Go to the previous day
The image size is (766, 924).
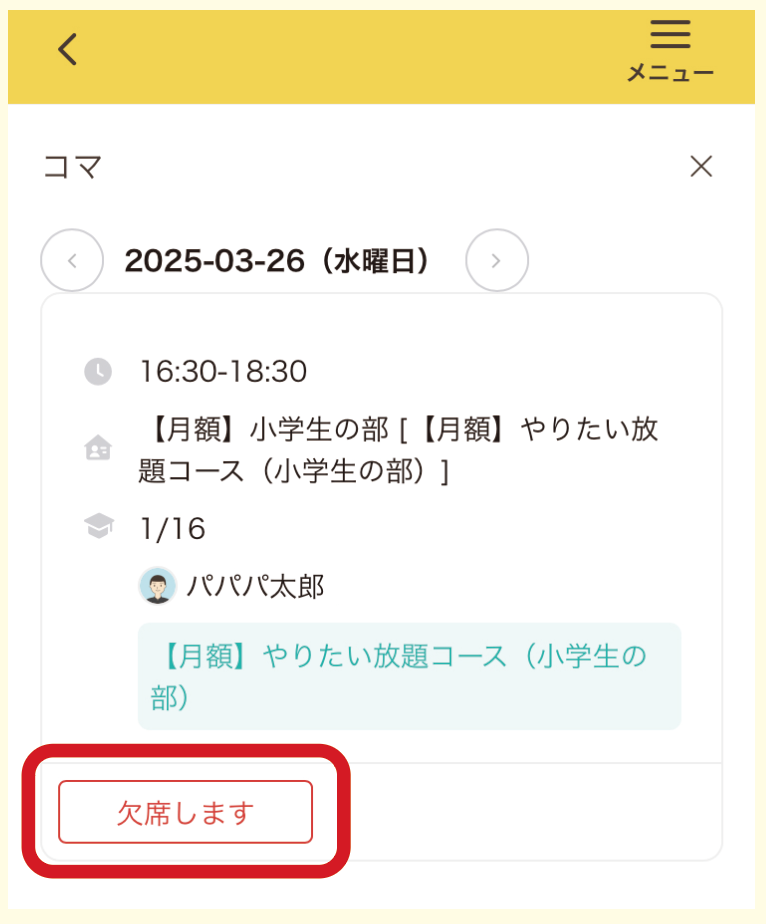(x=72, y=261)
